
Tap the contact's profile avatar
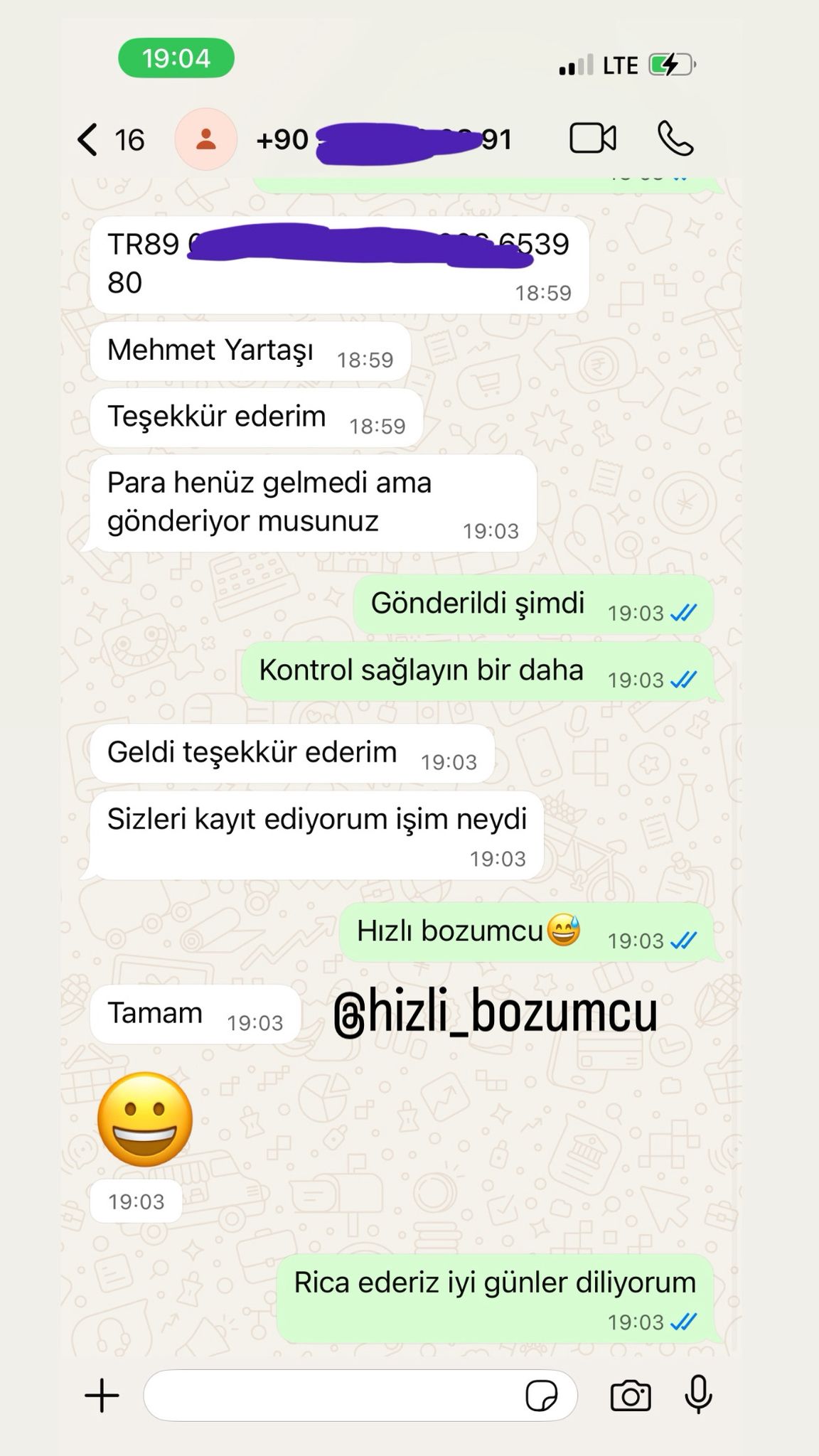click(205, 139)
